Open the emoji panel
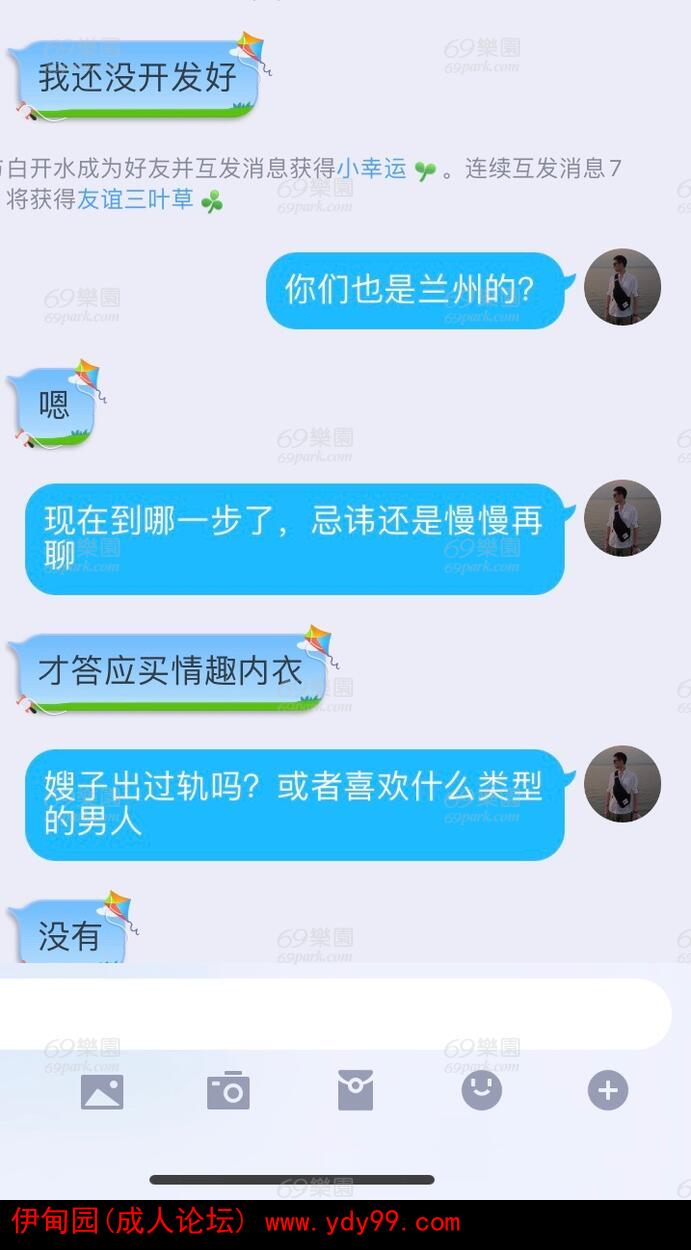Viewport: 691px width, 1250px height. (x=481, y=1090)
